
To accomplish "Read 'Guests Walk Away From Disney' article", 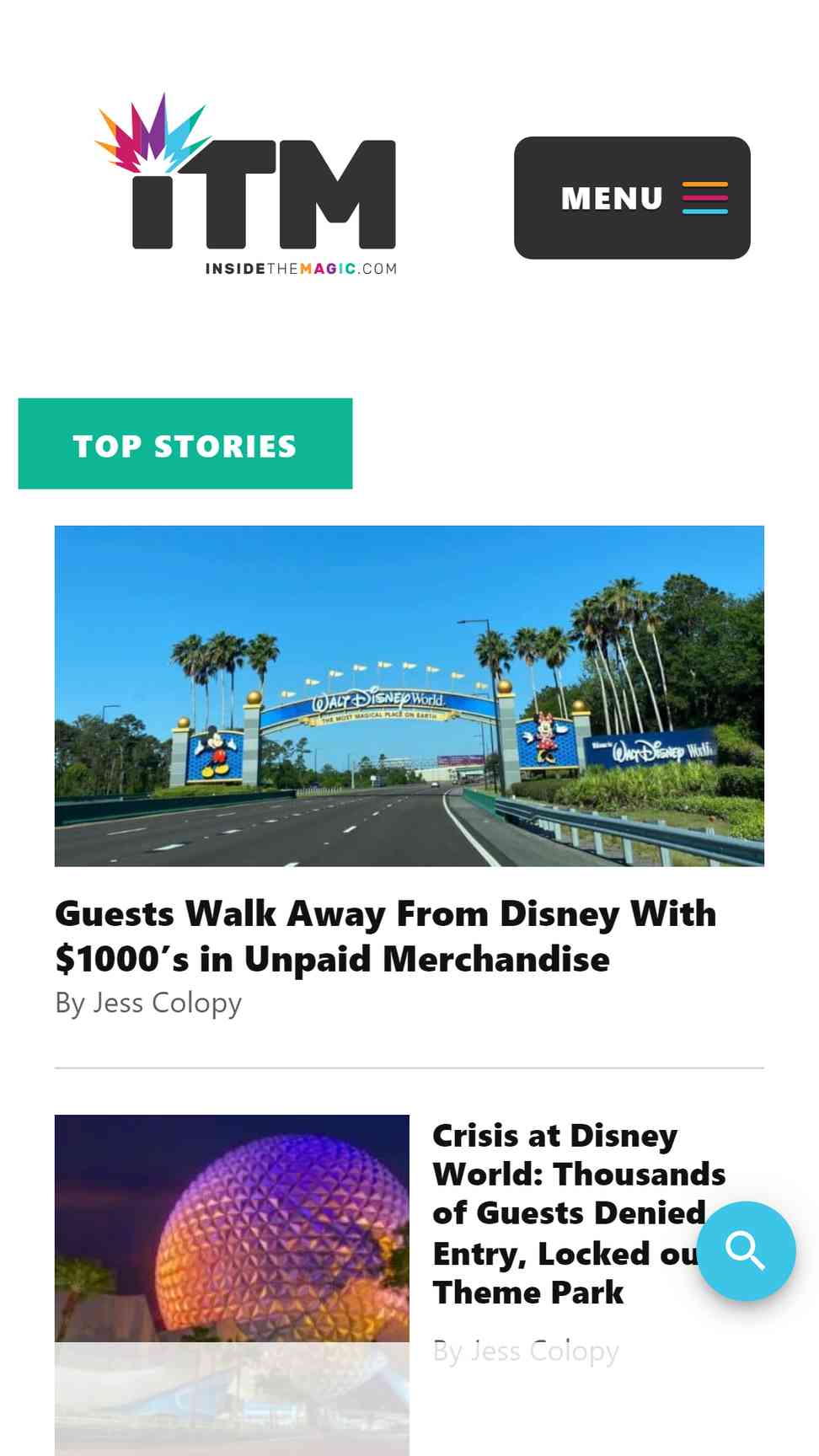I will pos(386,936).
